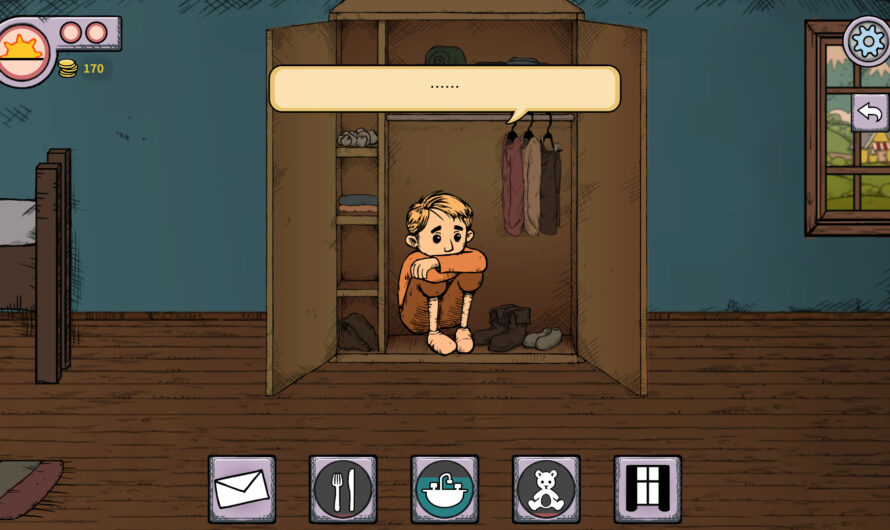Choose the wash basin hygiene action
Screen dimensions: 890x530
[444, 489]
